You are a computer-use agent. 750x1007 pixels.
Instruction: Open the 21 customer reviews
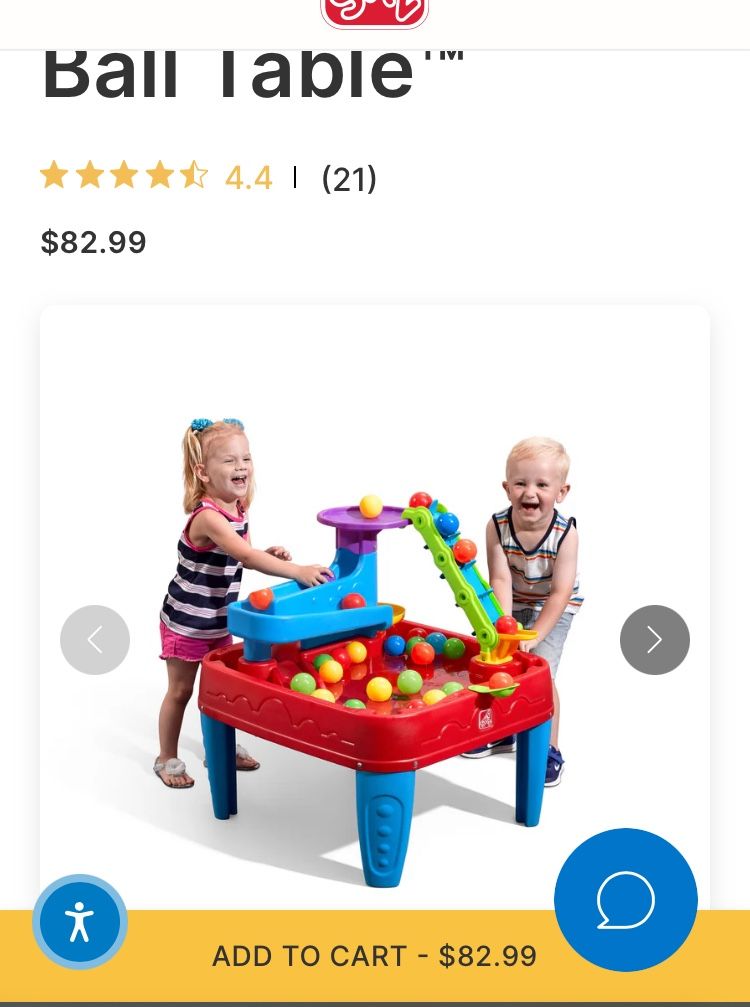[x=348, y=179]
